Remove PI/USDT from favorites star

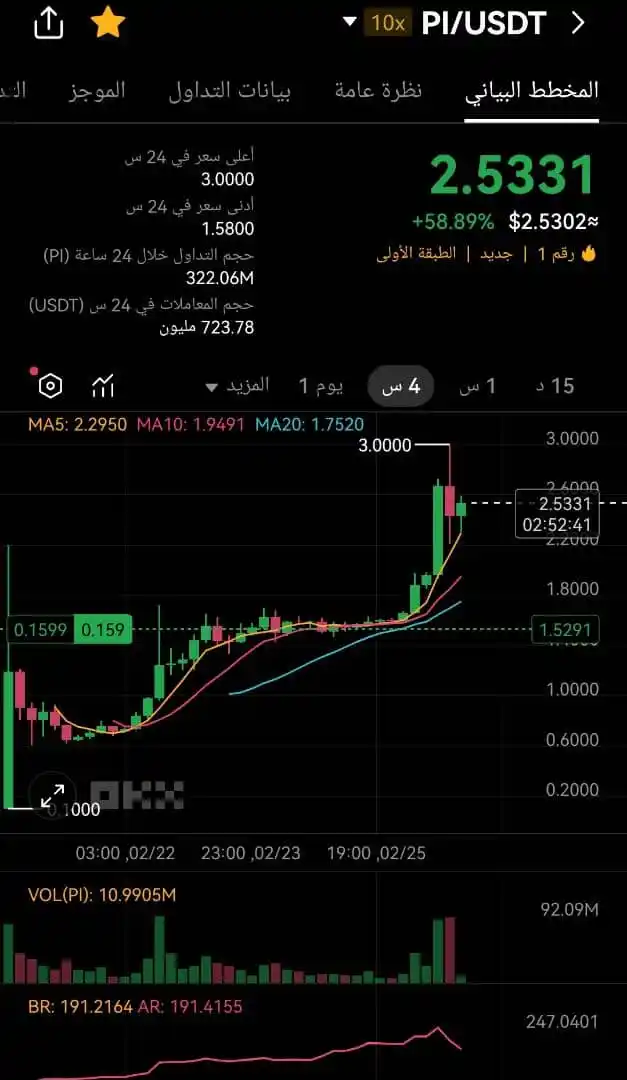[x=108, y=22]
